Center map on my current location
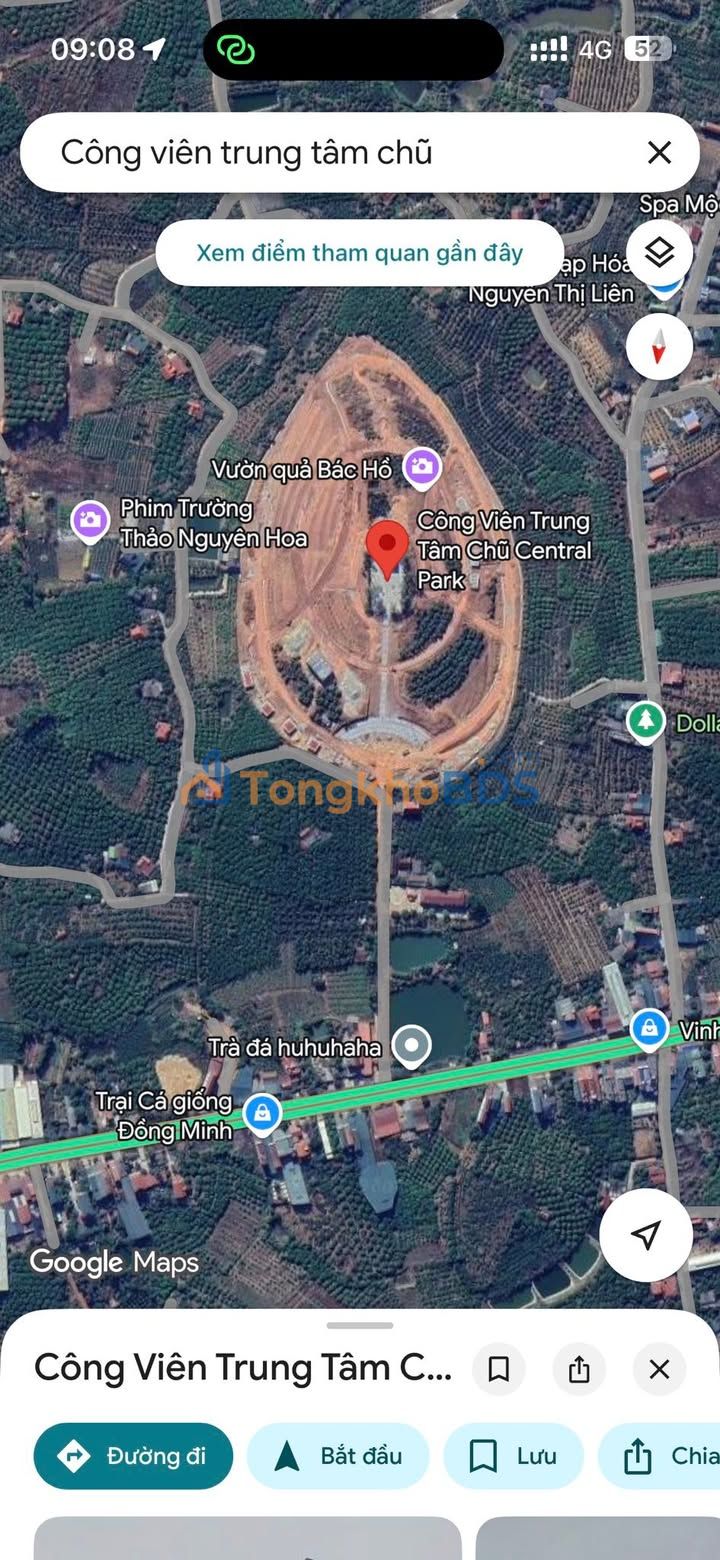 tap(647, 1235)
